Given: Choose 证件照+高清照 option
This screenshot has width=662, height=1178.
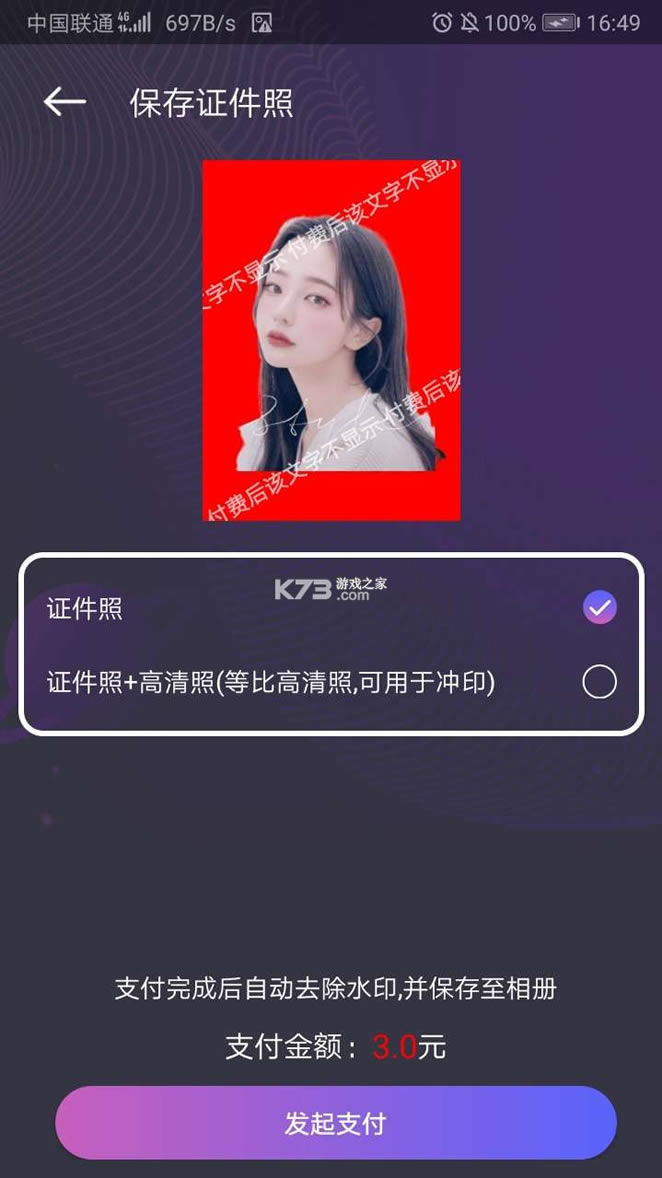Looking at the screenshot, I should click(x=599, y=682).
